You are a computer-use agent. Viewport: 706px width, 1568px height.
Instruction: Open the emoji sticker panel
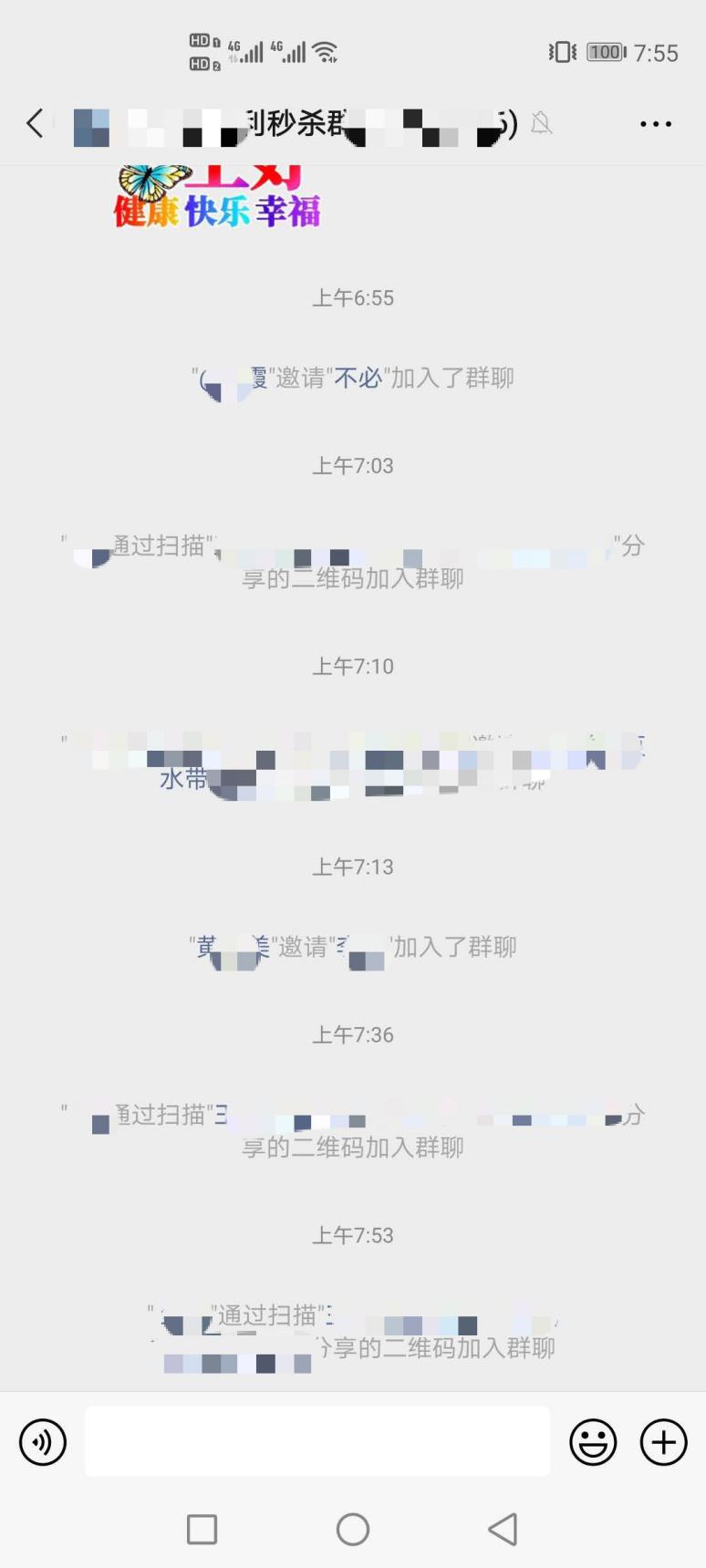593,1442
